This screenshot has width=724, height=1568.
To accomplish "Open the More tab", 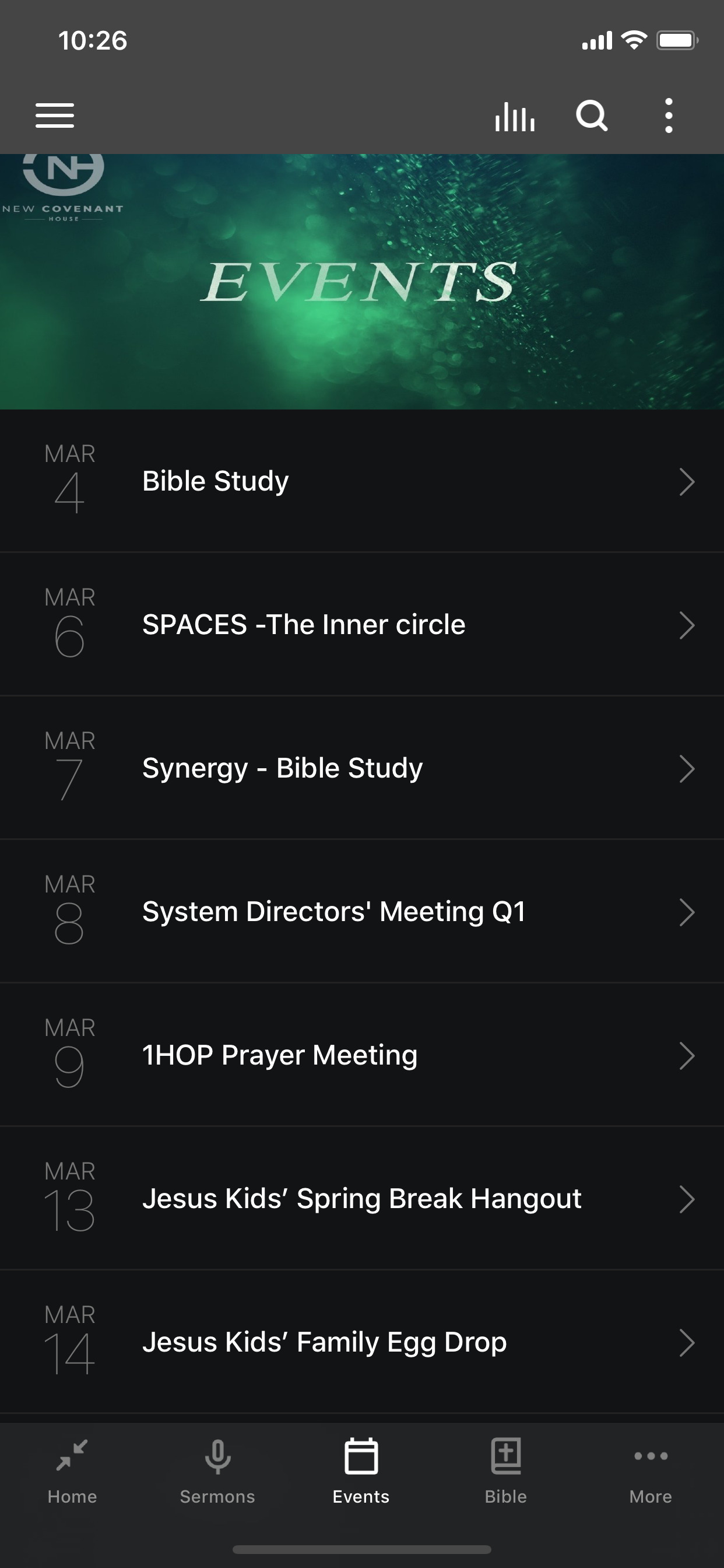I will (651, 1471).
